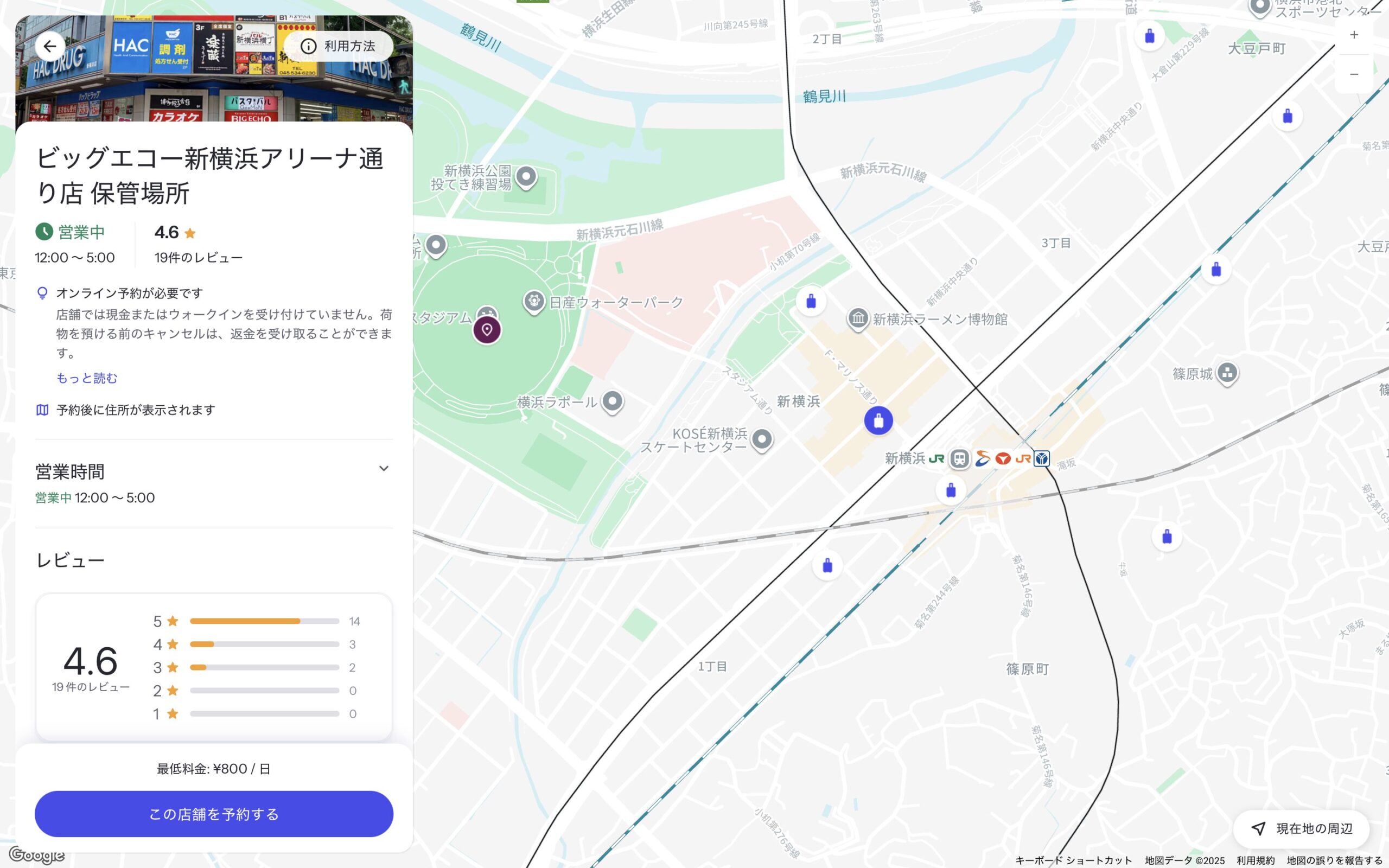Viewport: 1389px width, 868px height.
Task: Tap 現在地の周辺 to search nearby
Action: (1301, 828)
